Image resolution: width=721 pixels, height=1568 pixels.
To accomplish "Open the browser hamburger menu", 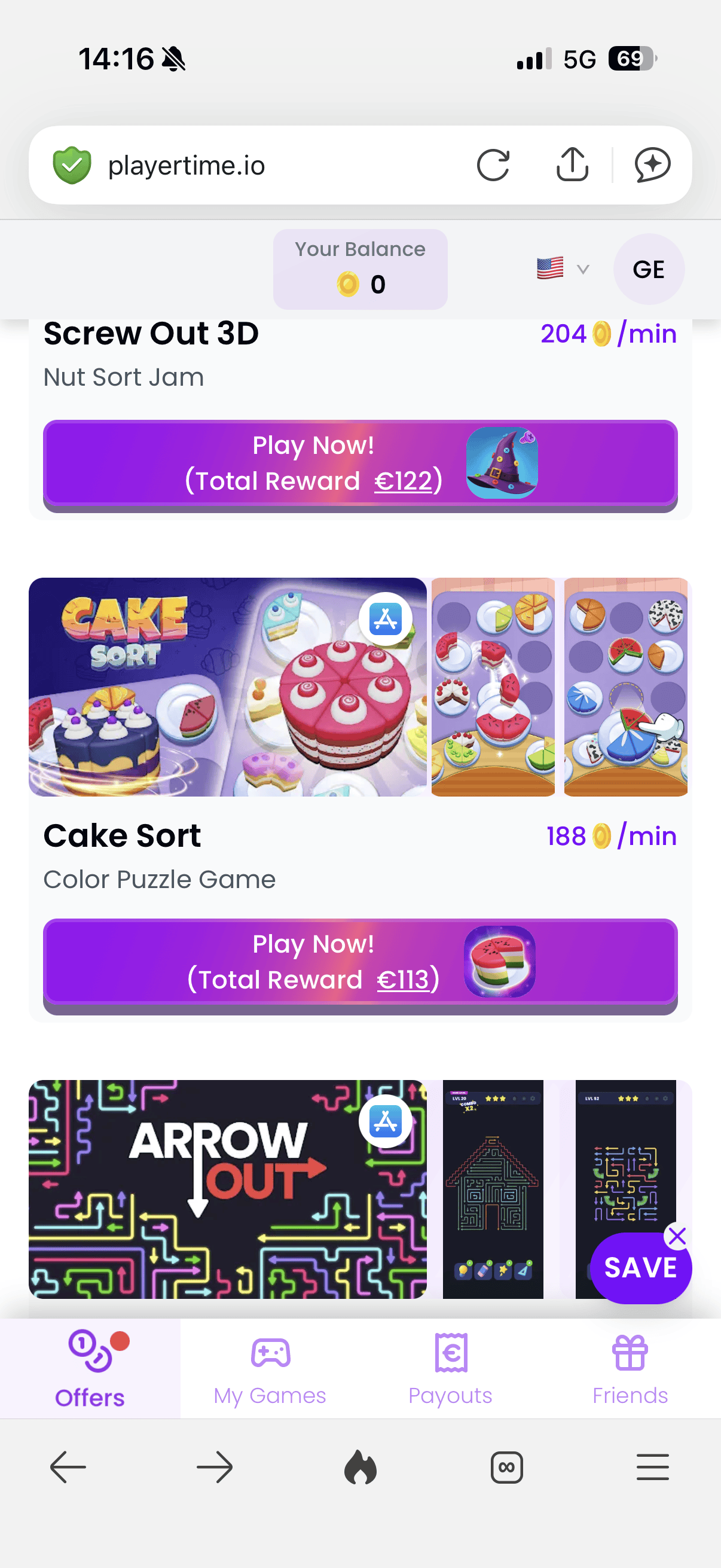I will 652,1467.
